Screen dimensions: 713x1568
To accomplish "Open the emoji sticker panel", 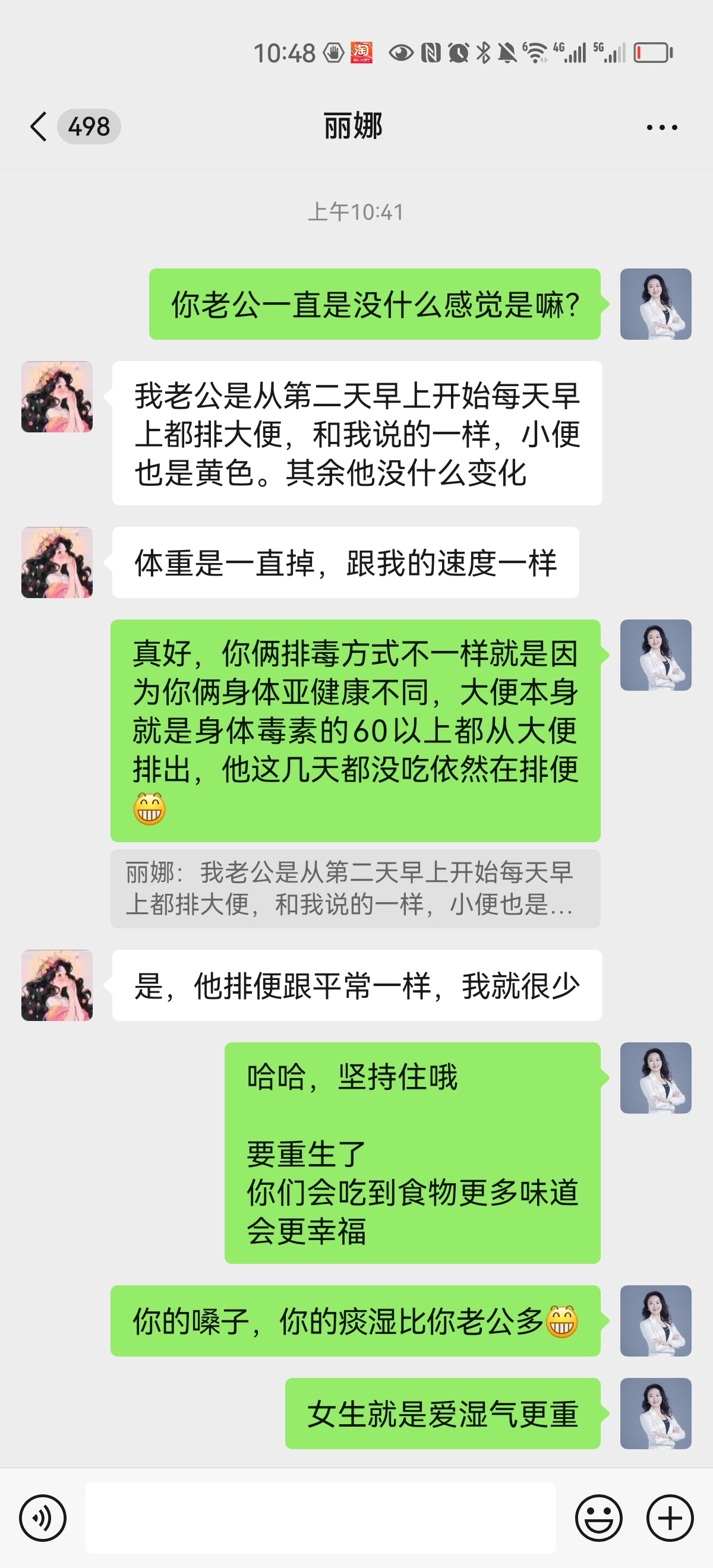I will point(598,1518).
